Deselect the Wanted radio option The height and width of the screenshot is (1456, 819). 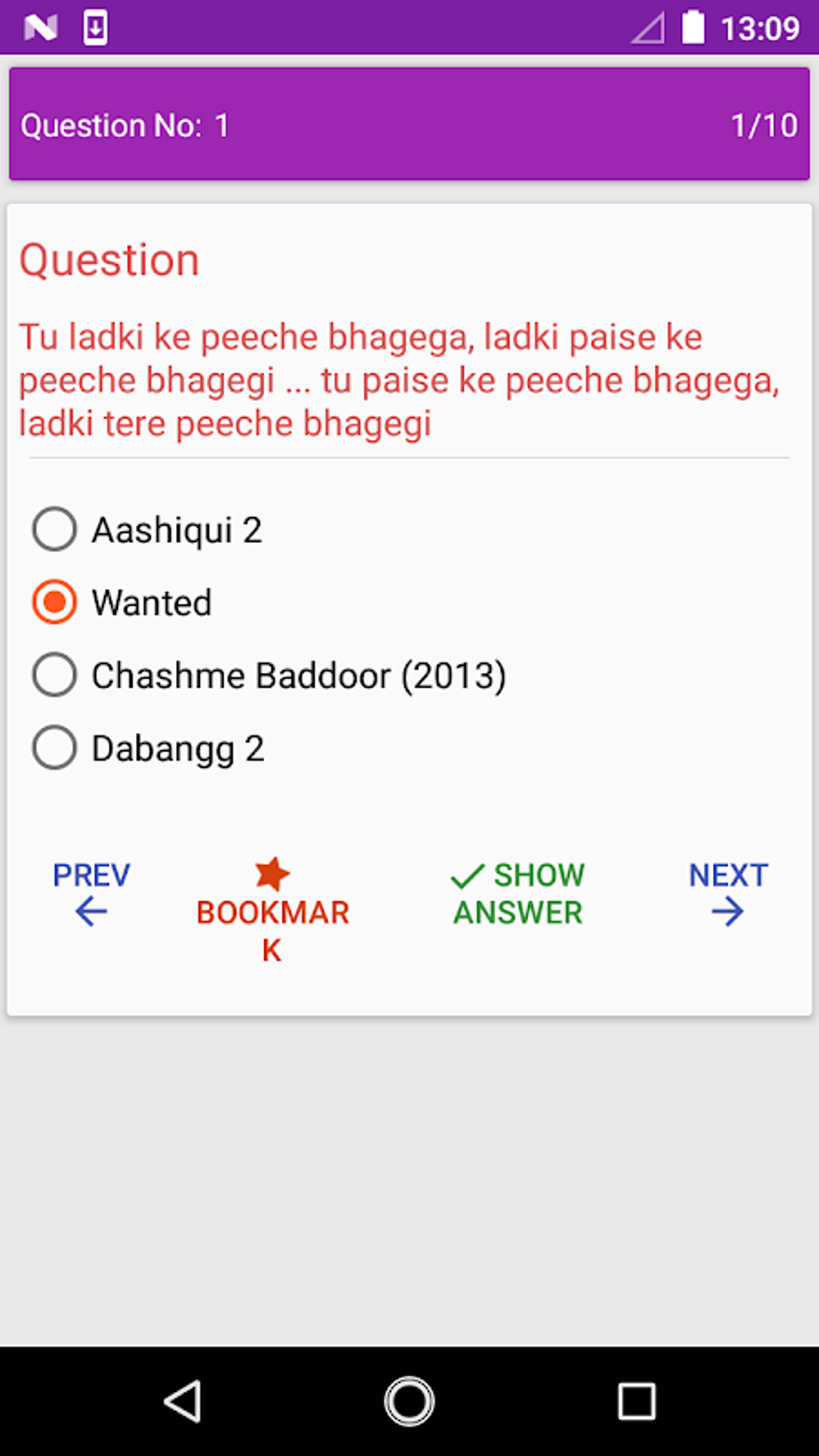click(x=54, y=601)
